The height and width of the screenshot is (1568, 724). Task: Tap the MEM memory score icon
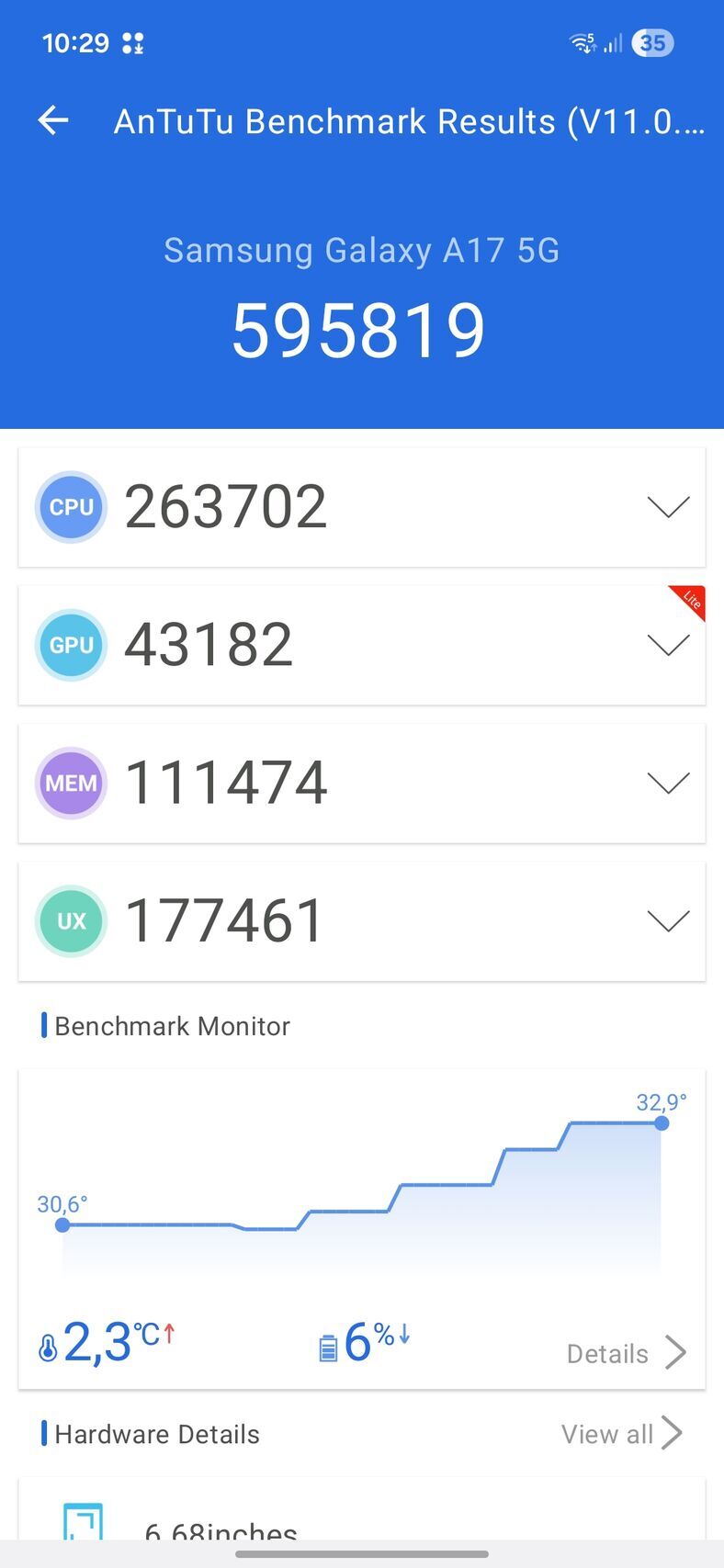(x=71, y=783)
